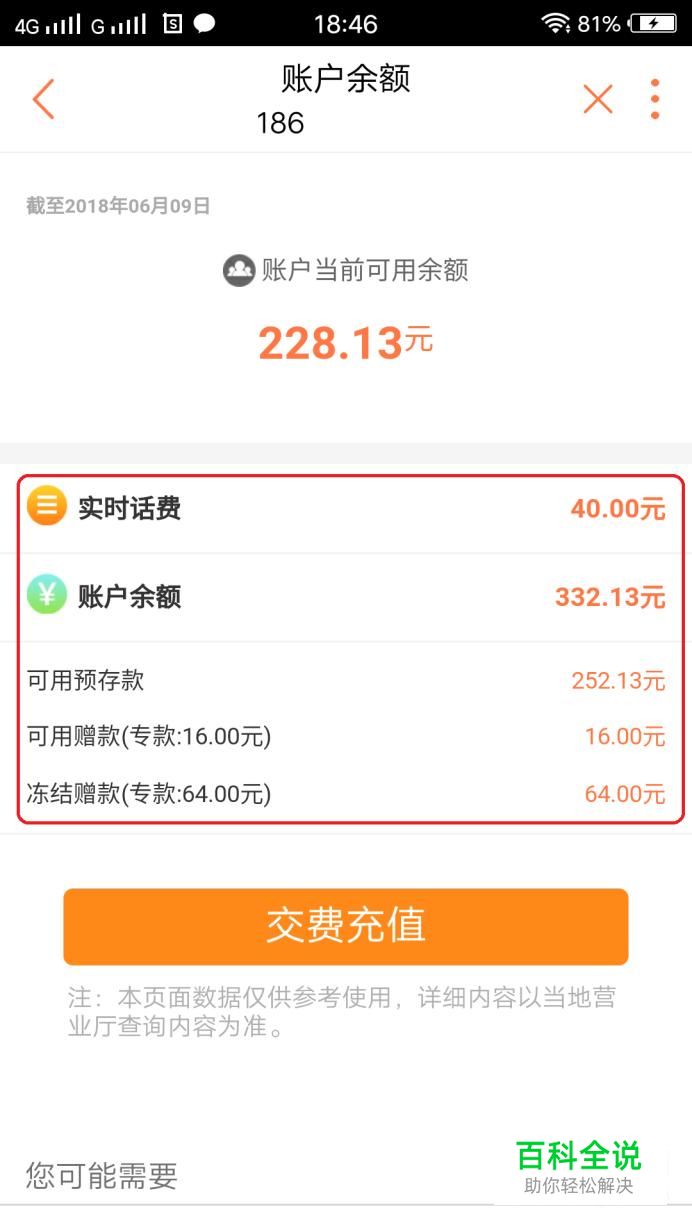Viewport: 692px width, 1230px height.
Task: Go back using the top-left arrow
Action: tap(43, 99)
